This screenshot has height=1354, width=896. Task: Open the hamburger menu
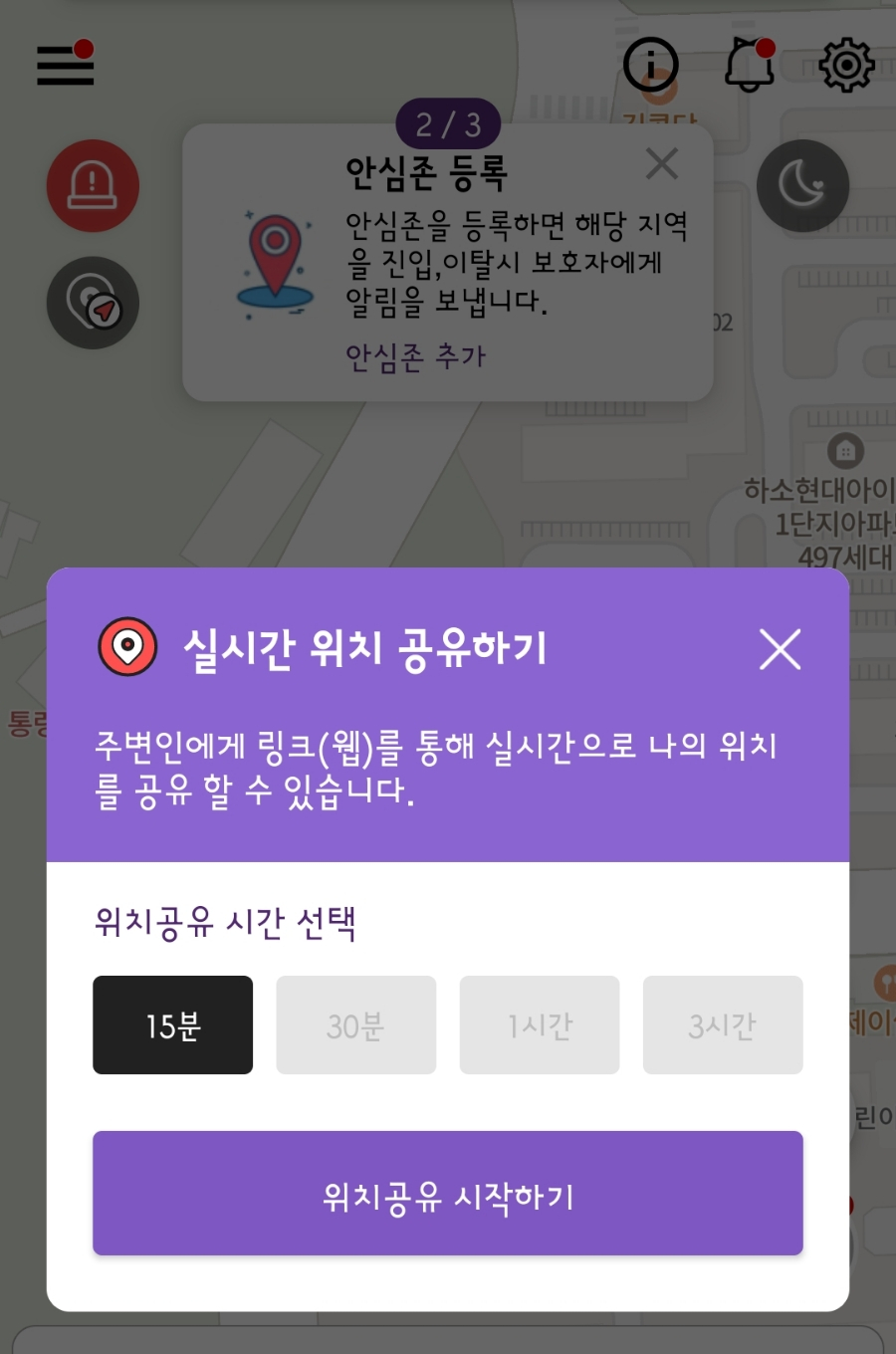tap(66, 66)
